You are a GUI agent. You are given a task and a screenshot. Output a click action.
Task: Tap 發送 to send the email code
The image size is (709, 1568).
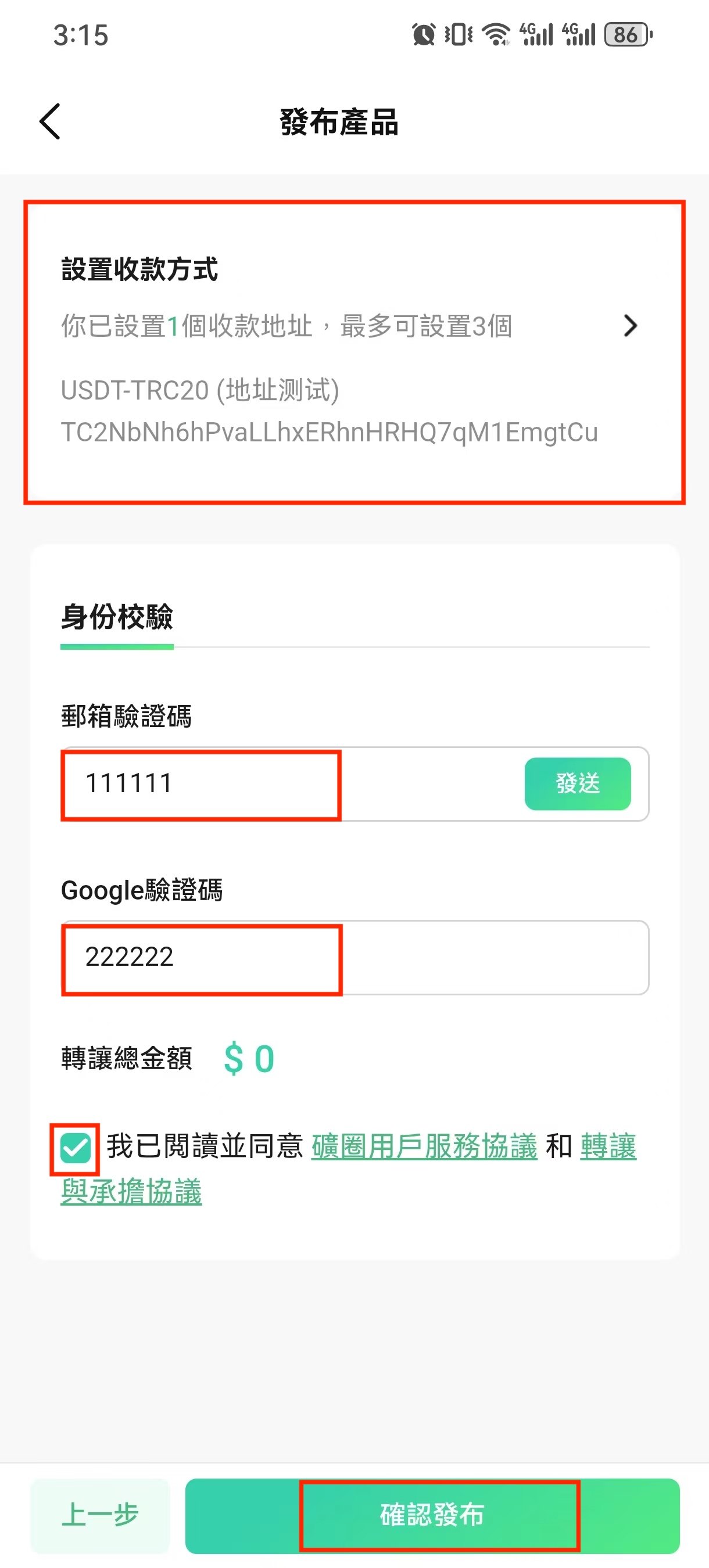(577, 784)
